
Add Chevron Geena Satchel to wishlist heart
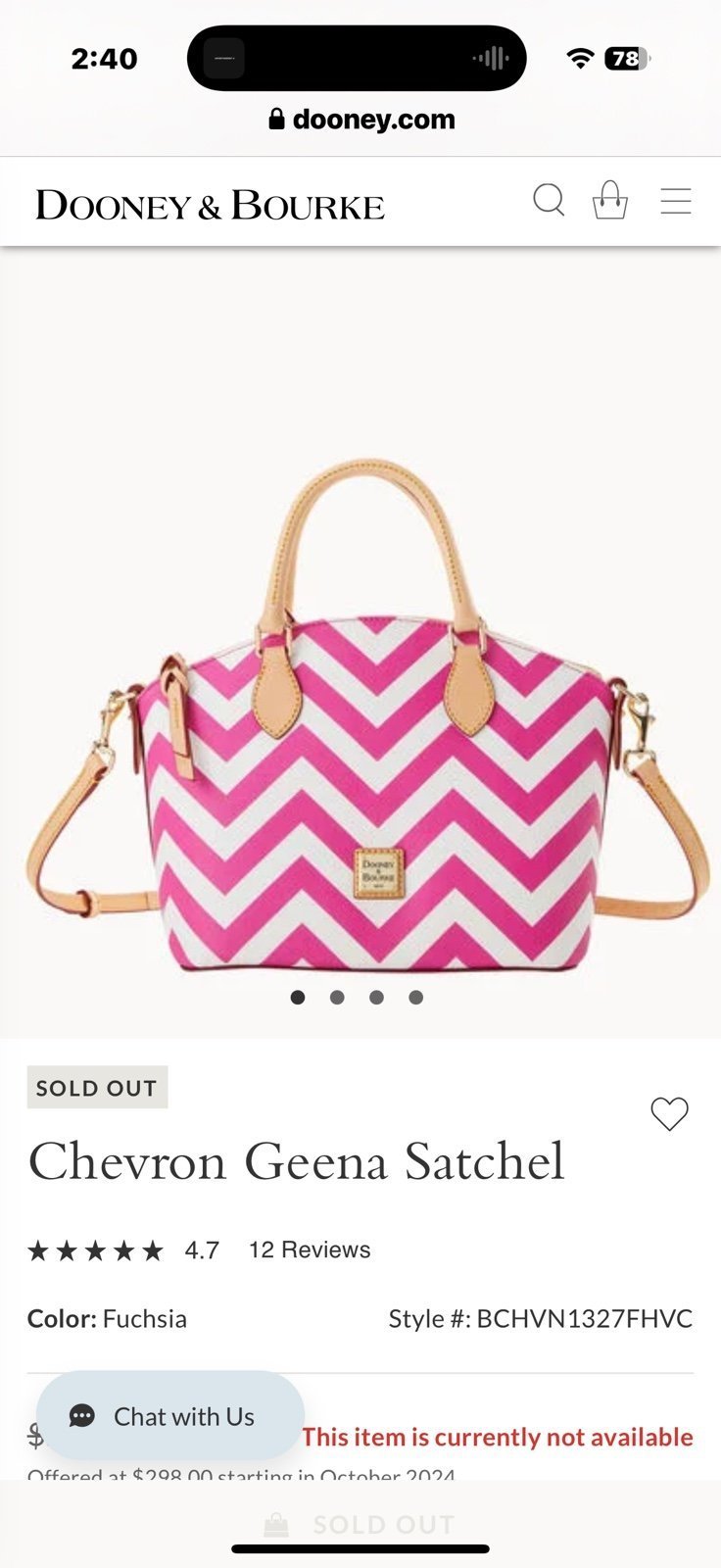[670, 1113]
